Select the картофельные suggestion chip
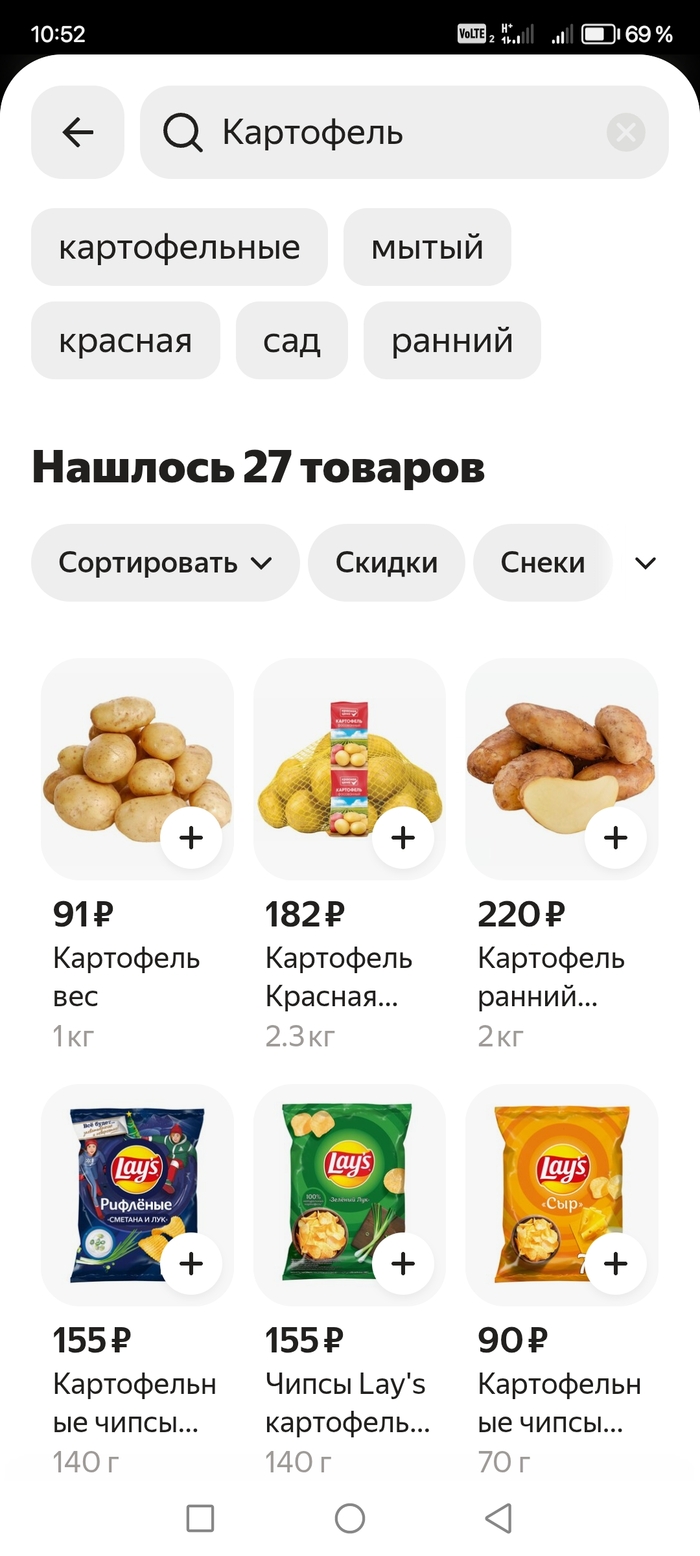This screenshot has width=700, height=1556. (x=179, y=247)
